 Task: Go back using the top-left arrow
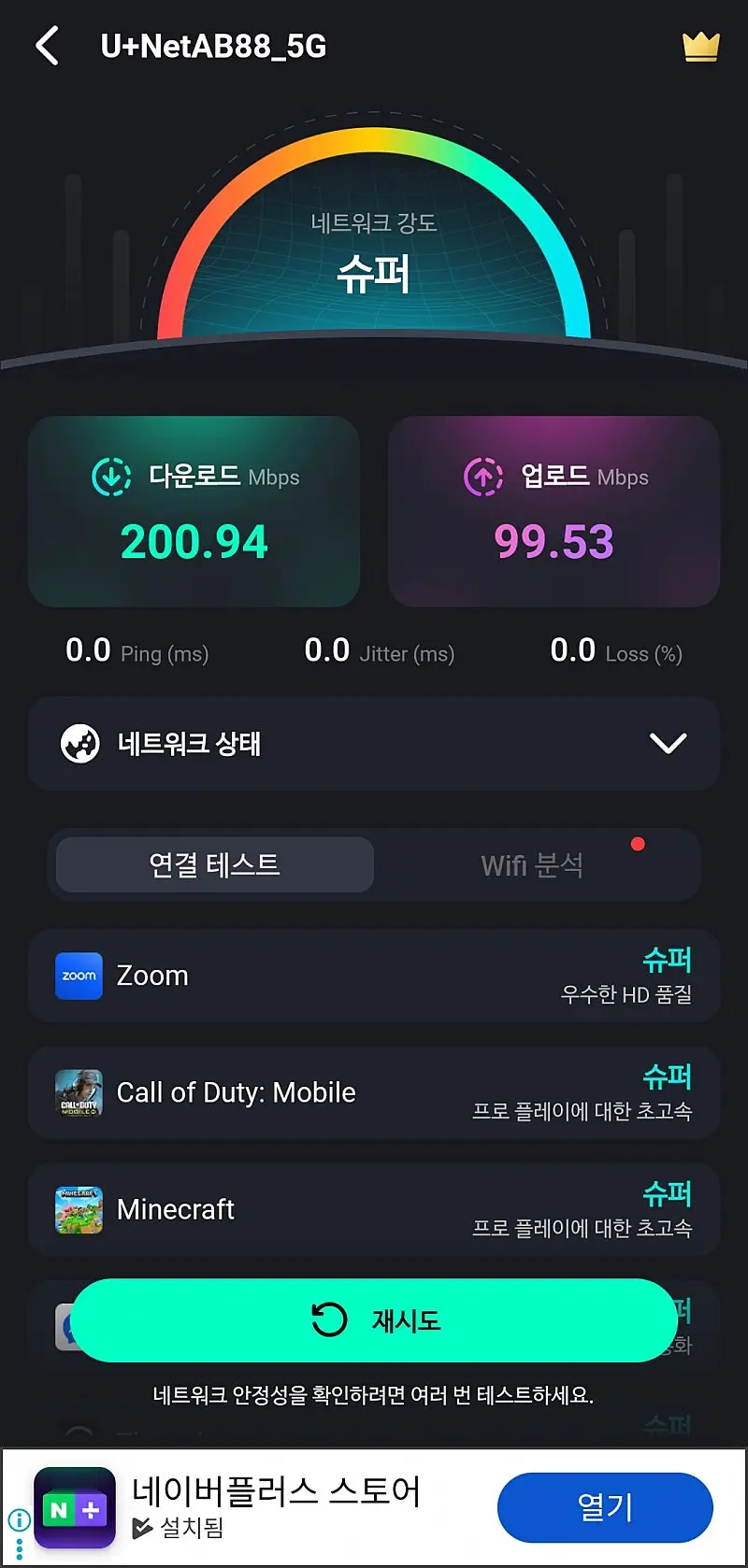coord(47,46)
